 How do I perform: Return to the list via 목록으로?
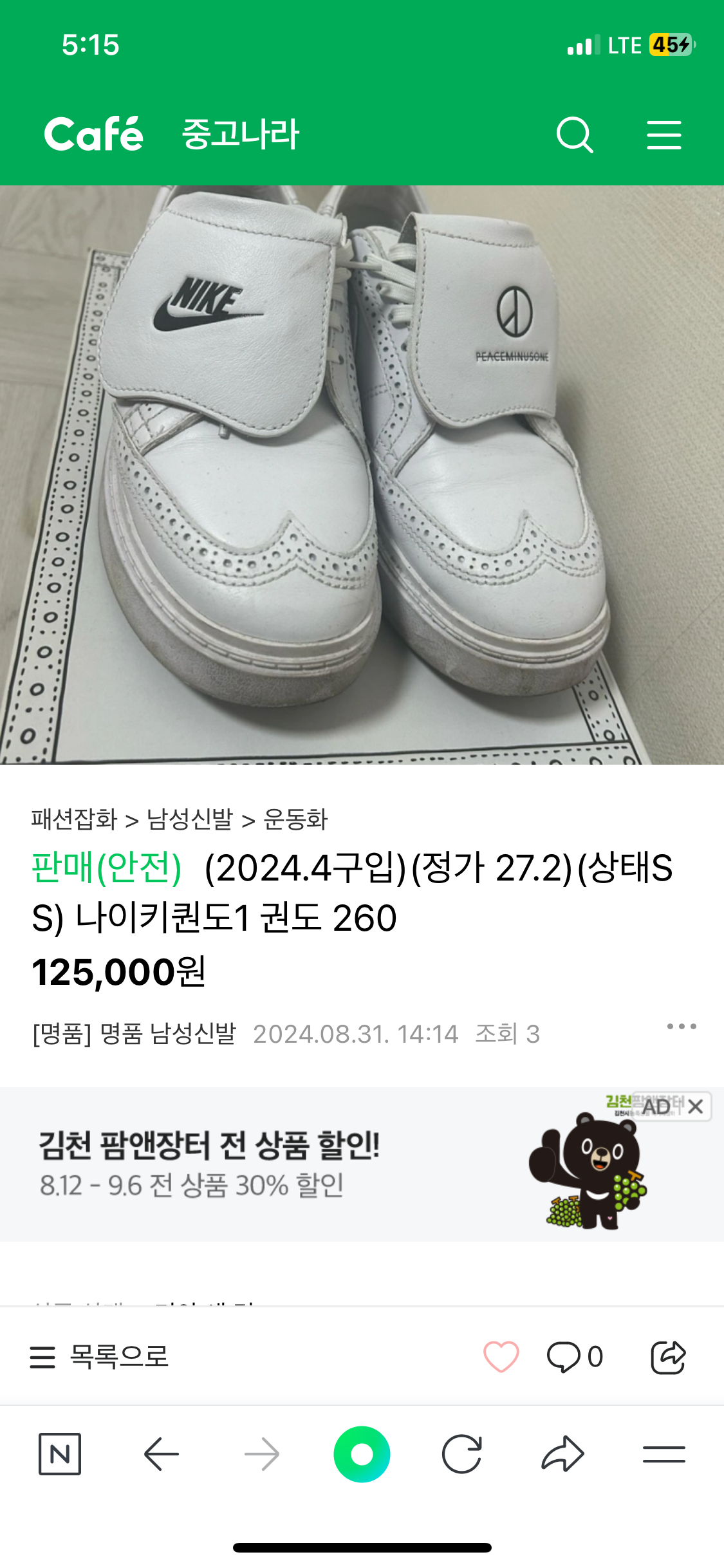(x=100, y=1357)
